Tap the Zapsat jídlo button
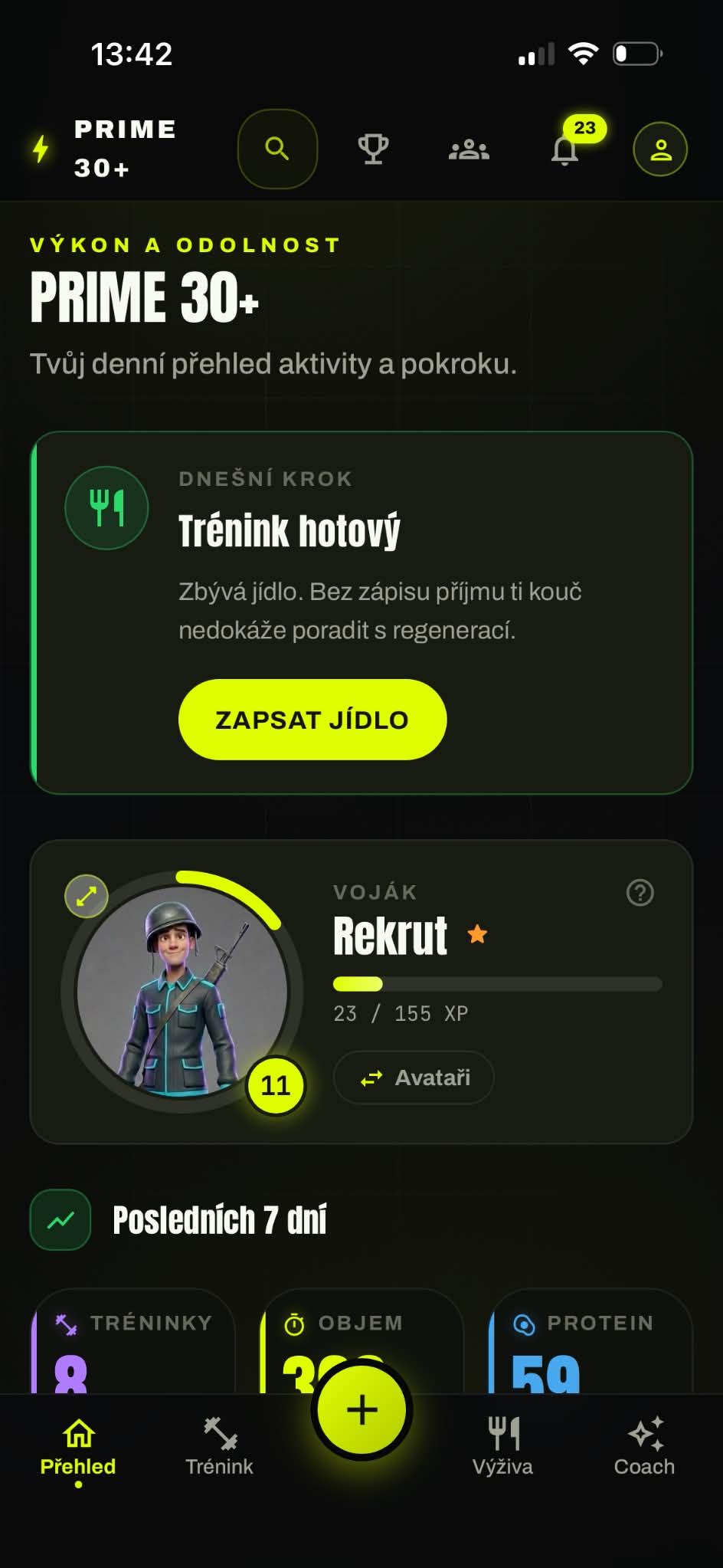Viewport: 723px width, 1568px height. pyautogui.click(x=312, y=720)
